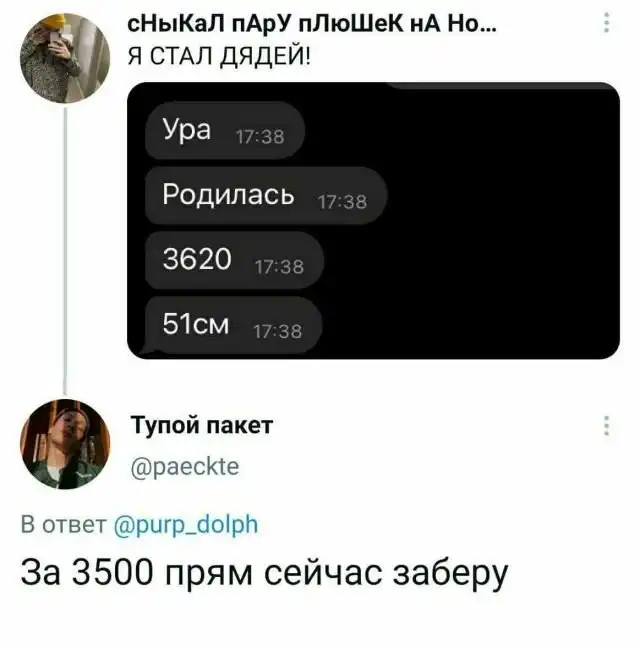Open overflow menu on Тупой пакет's reply
The width and height of the screenshot is (640, 649).
coord(607,426)
